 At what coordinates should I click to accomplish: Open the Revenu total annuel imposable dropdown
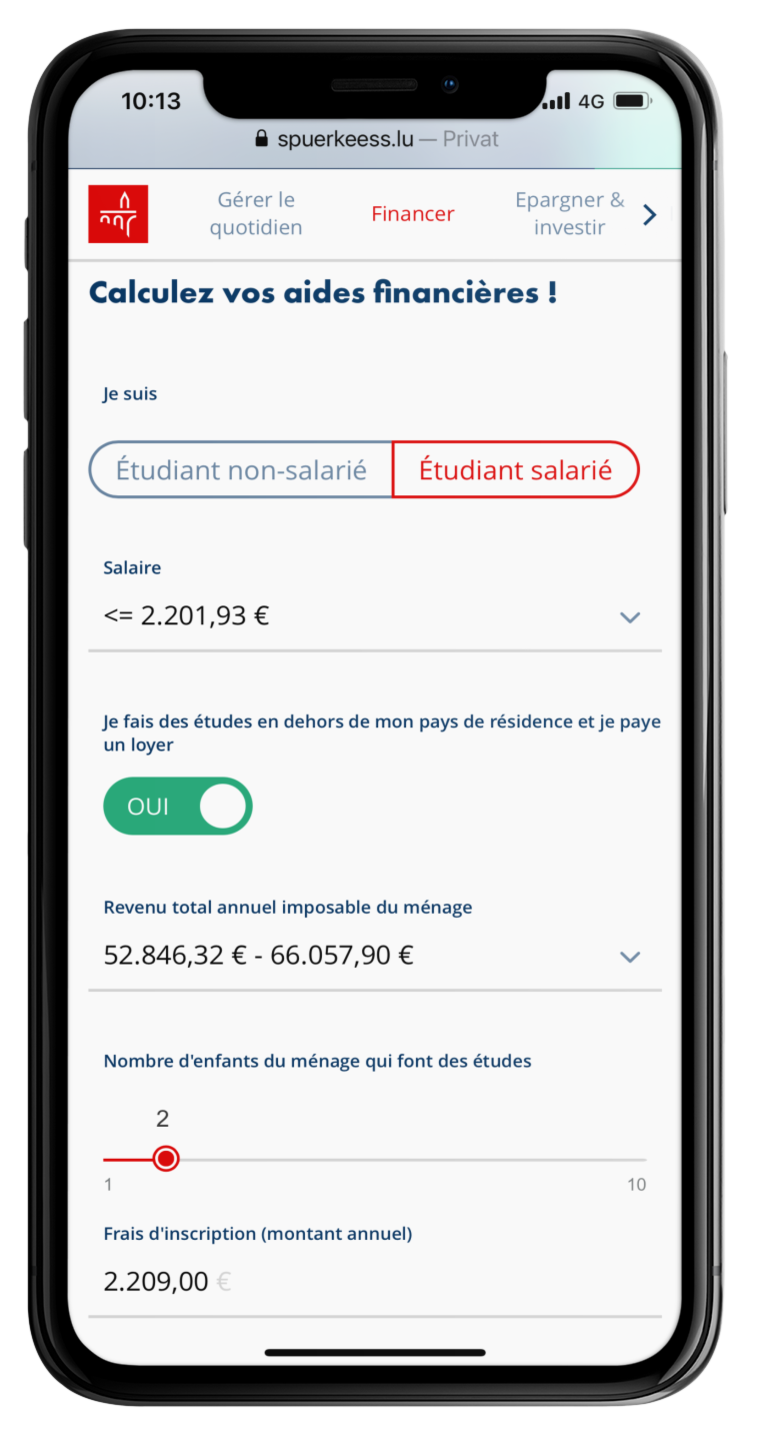[375, 957]
